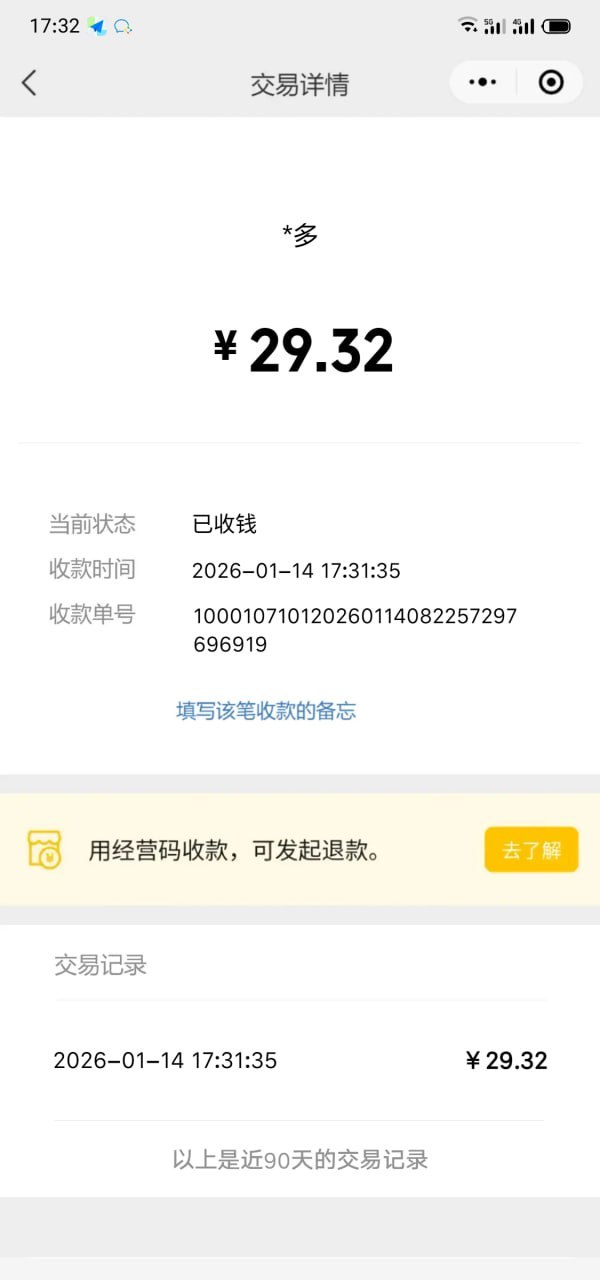Open the mini program three-dot menu
This screenshot has height=1280, width=600.
click(483, 82)
